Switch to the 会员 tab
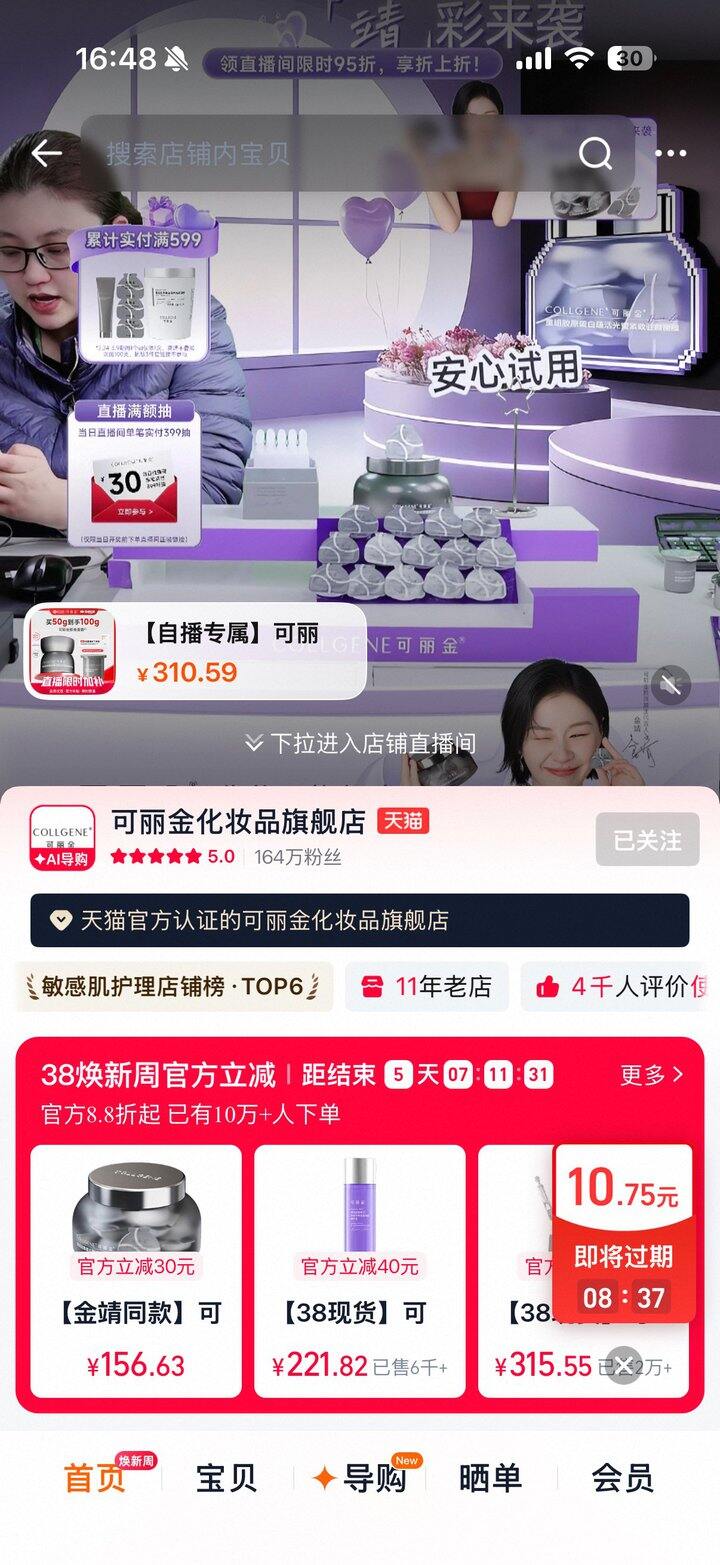This screenshot has width=720, height=1565. coord(622,1478)
